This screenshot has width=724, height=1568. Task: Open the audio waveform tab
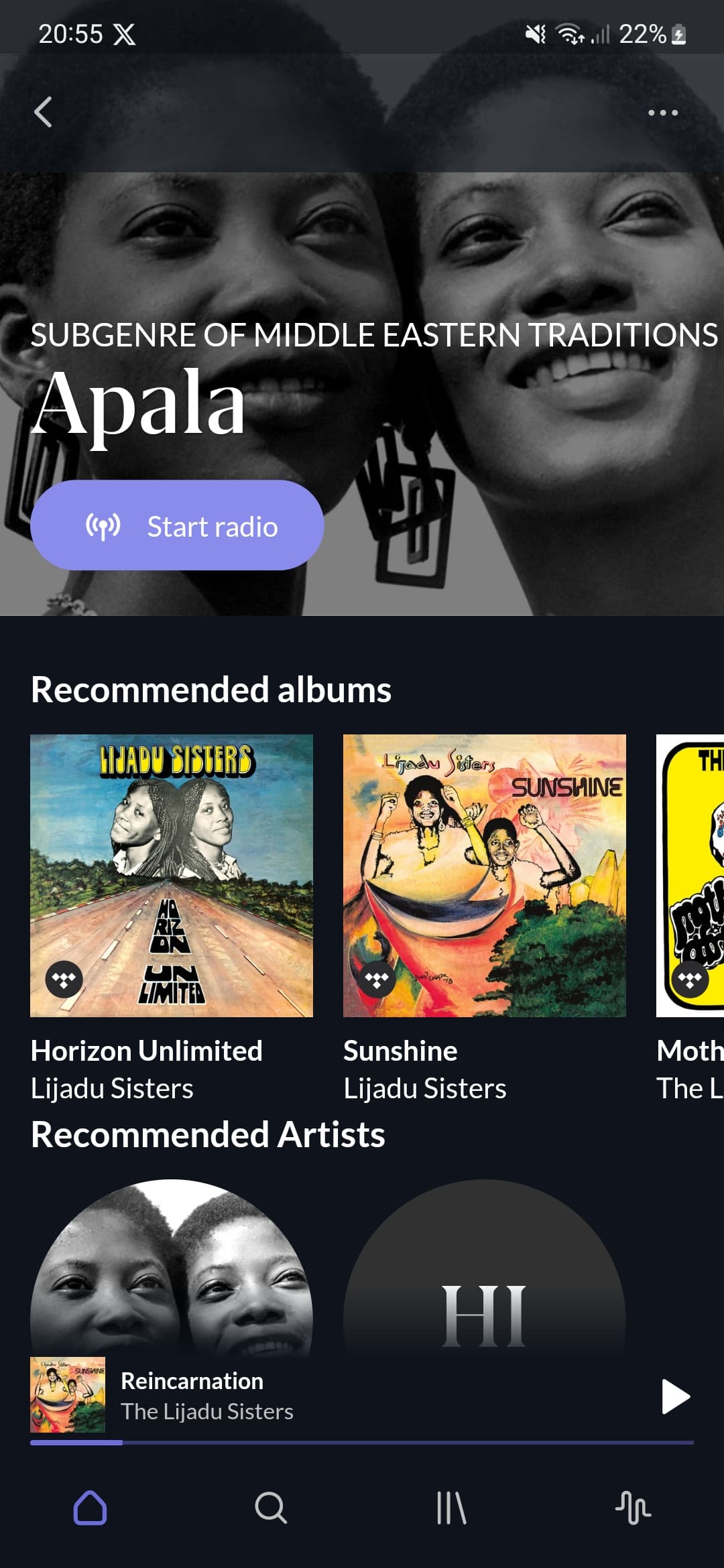[633, 1508]
